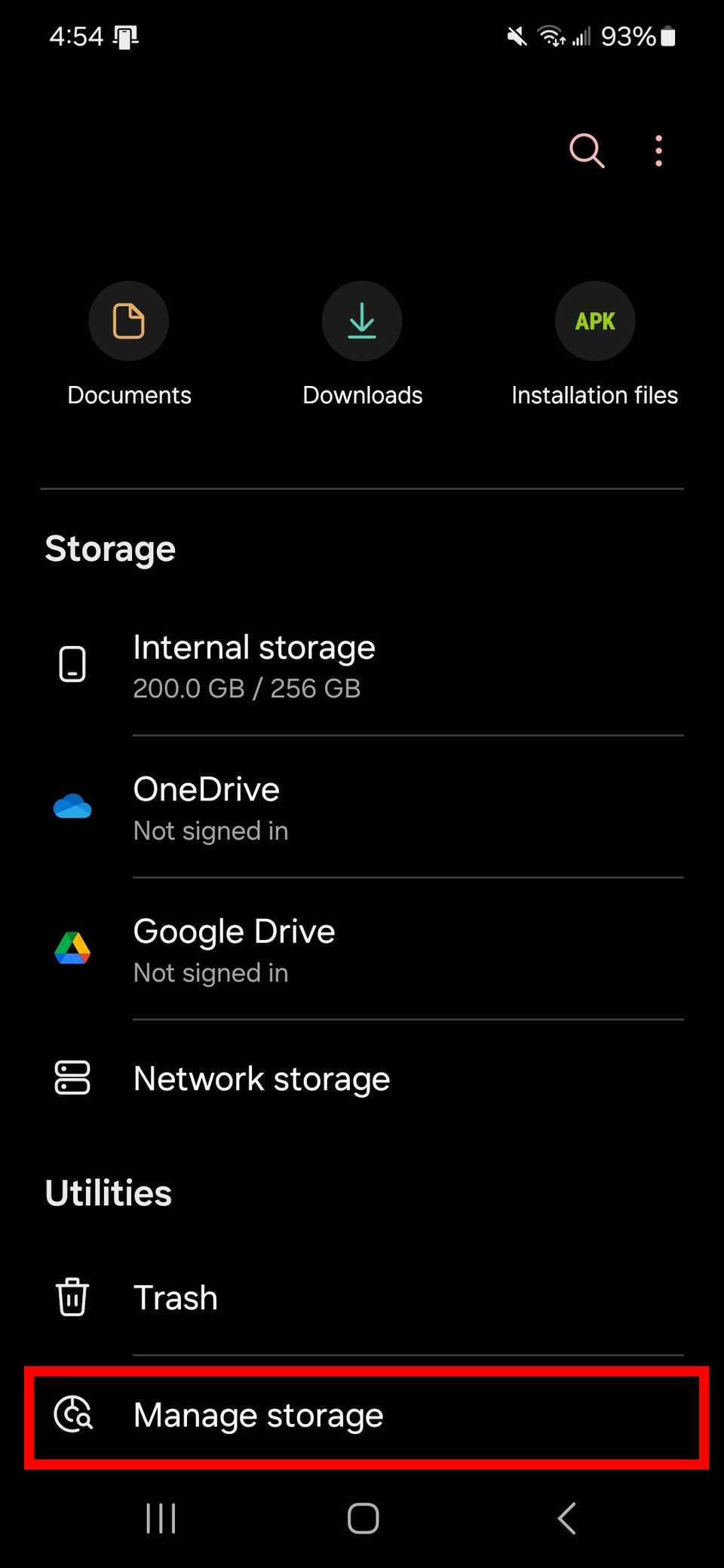Screen dimensions: 724x1568
Task: Open the Documents shortcut icon
Action: (128, 320)
